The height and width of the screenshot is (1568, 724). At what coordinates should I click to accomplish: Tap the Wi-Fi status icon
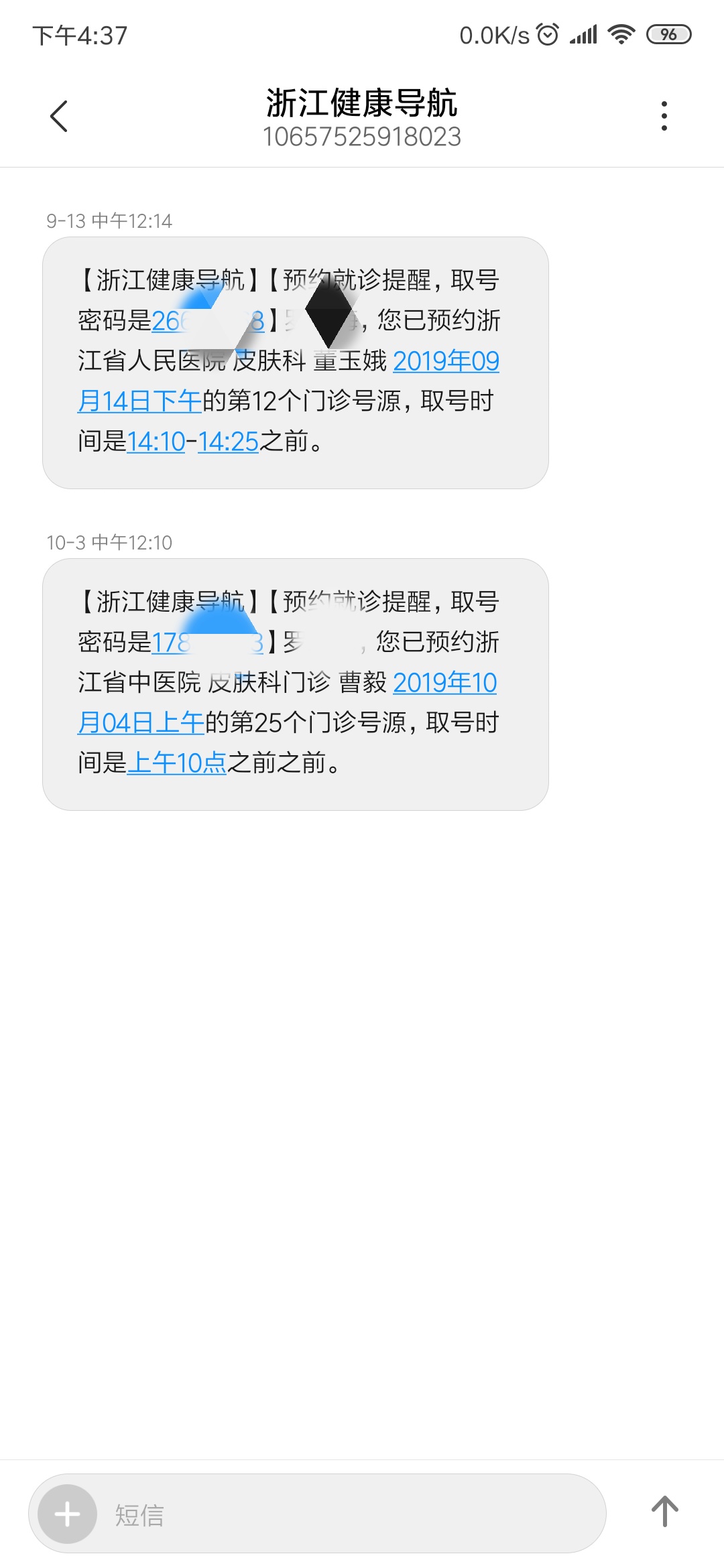point(620,35)
